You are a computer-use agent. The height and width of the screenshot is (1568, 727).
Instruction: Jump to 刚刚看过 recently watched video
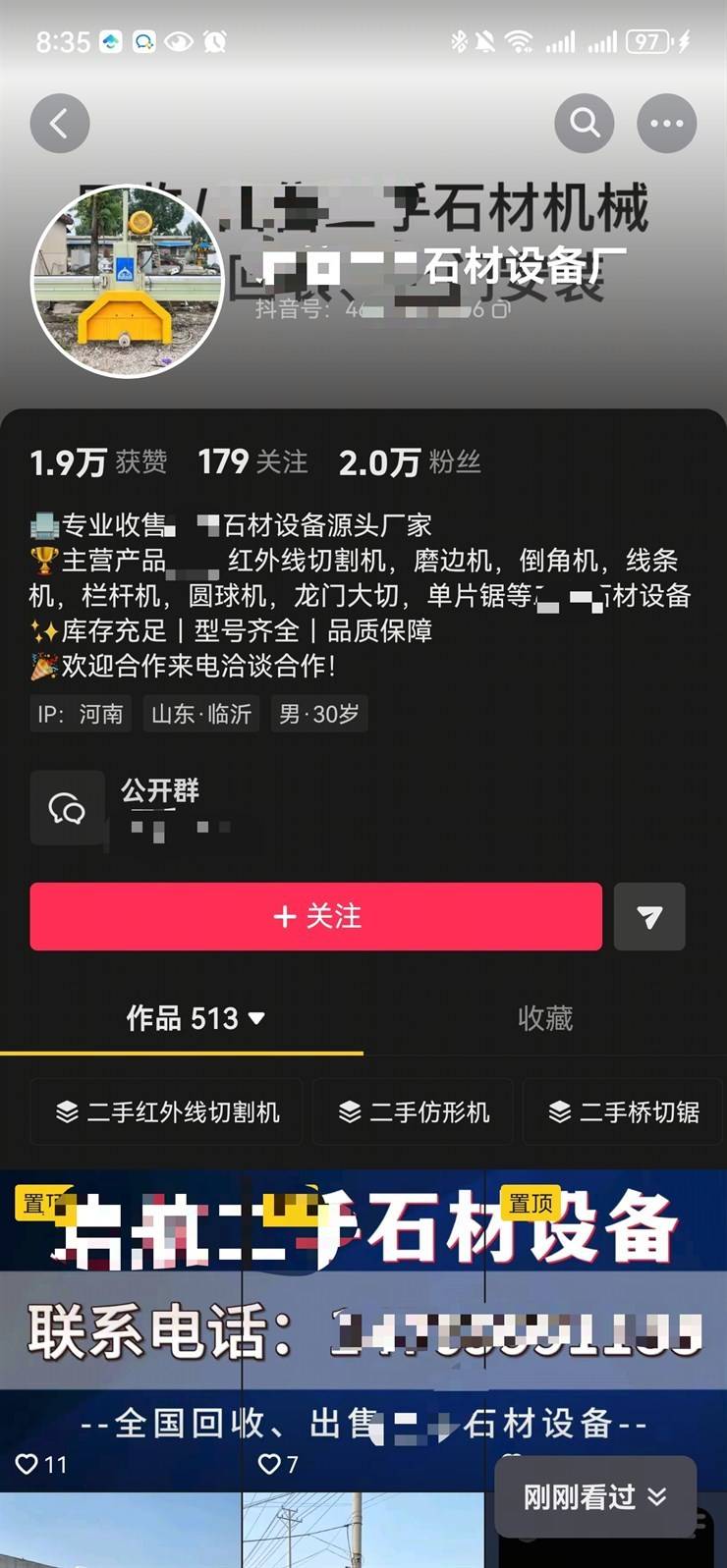click(594, 1496)
